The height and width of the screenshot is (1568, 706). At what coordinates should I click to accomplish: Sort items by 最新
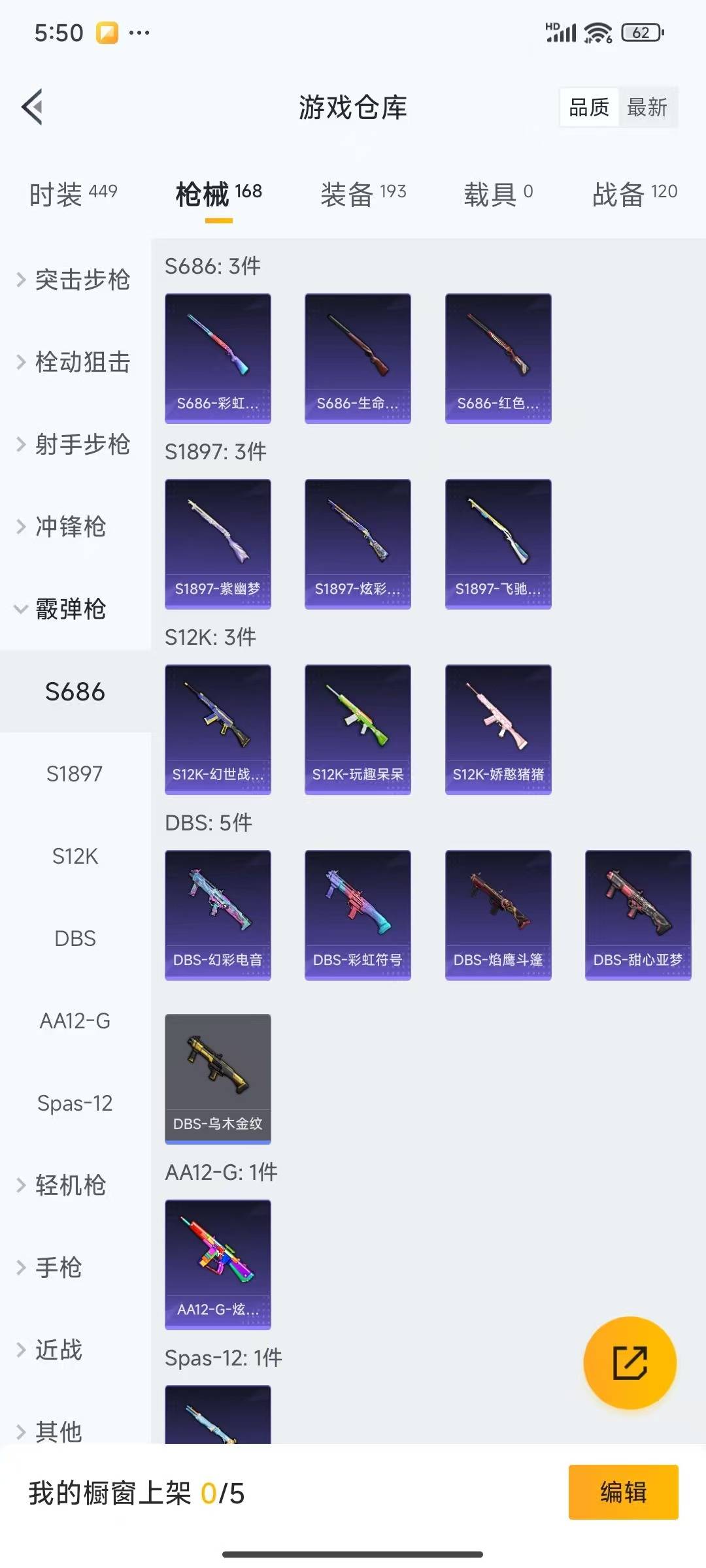click(647, 107)
